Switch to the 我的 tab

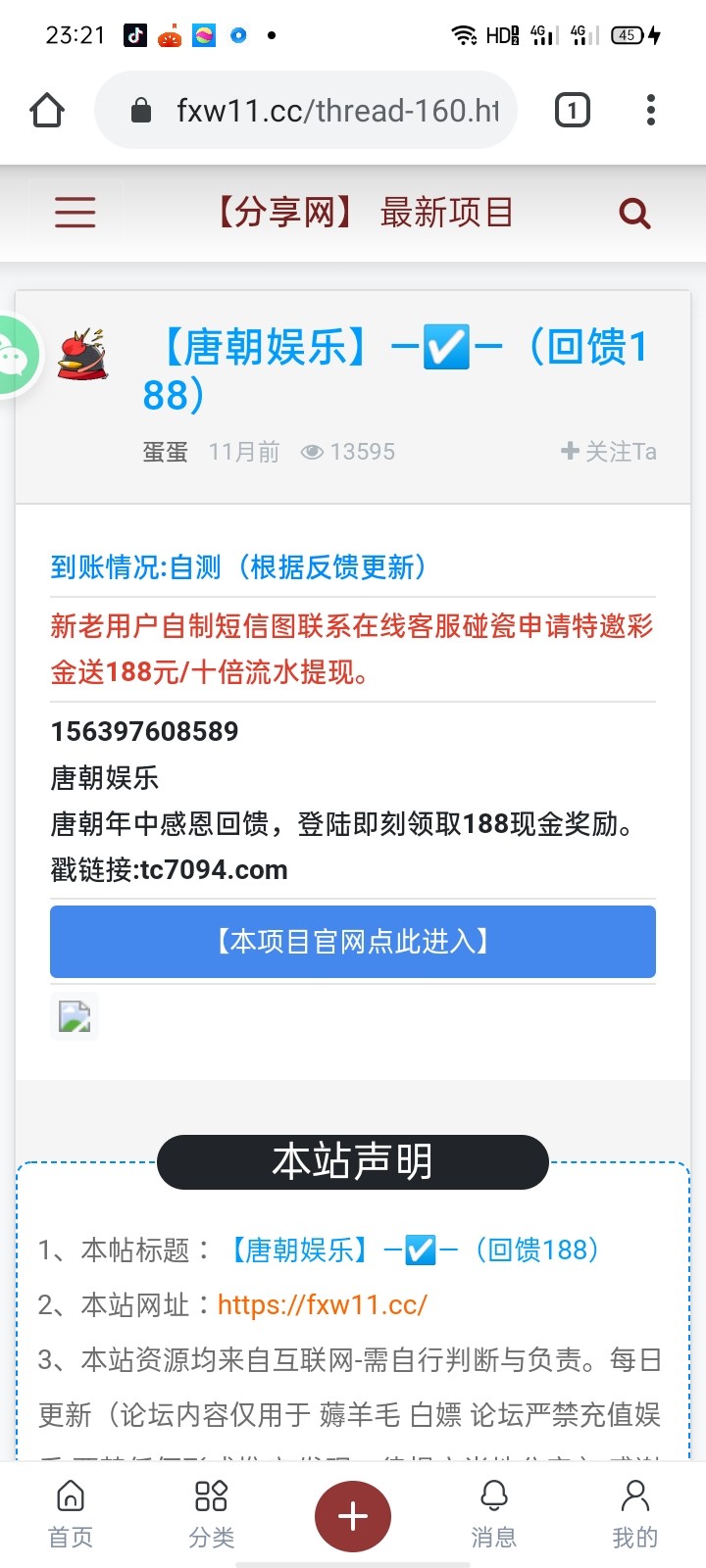[635, 1513]
